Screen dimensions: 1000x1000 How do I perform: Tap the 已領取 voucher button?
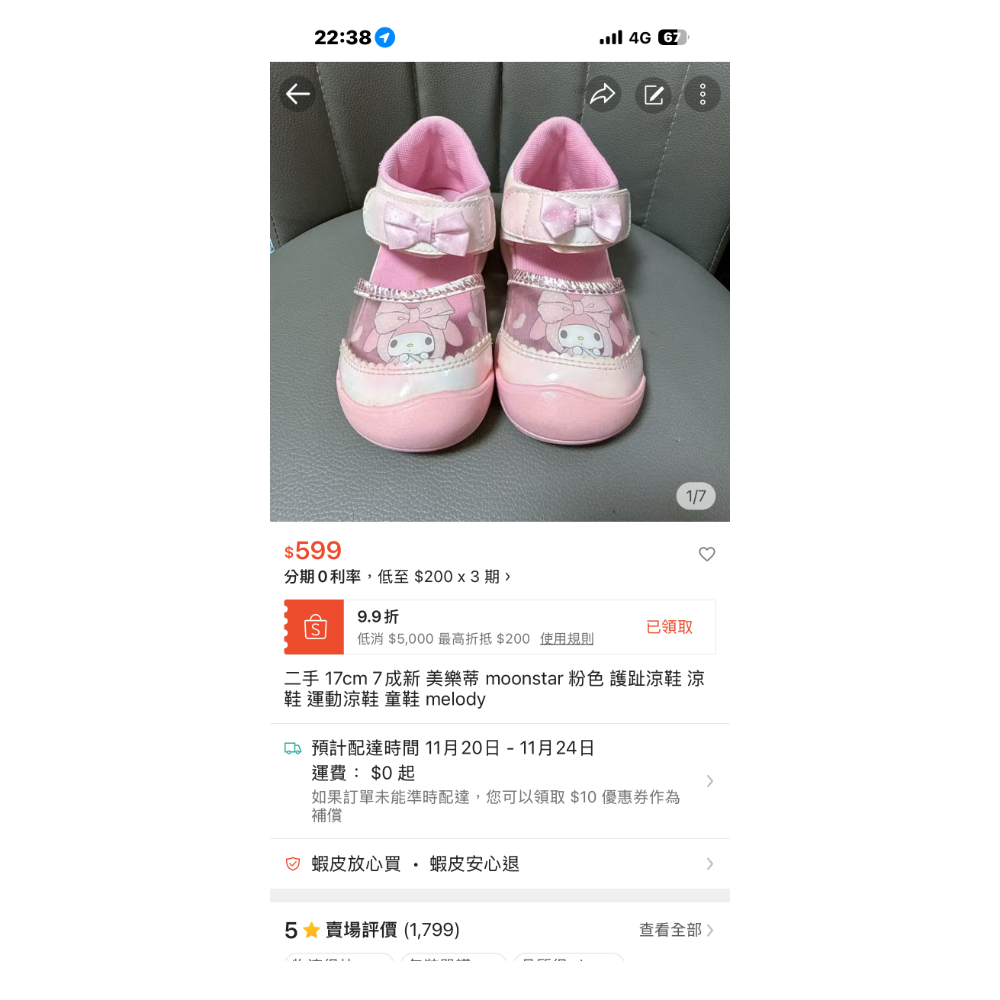coord(669,627)
